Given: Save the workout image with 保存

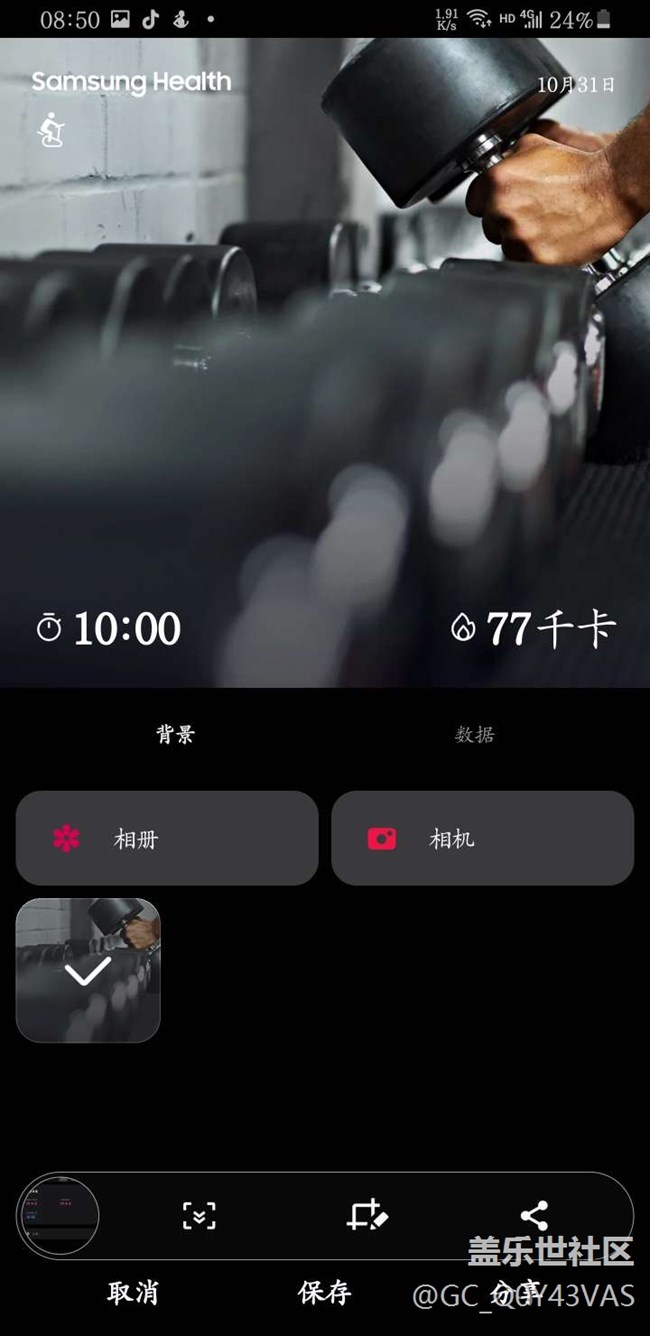Looking at the screenshot, I should tap(325, 1292).
